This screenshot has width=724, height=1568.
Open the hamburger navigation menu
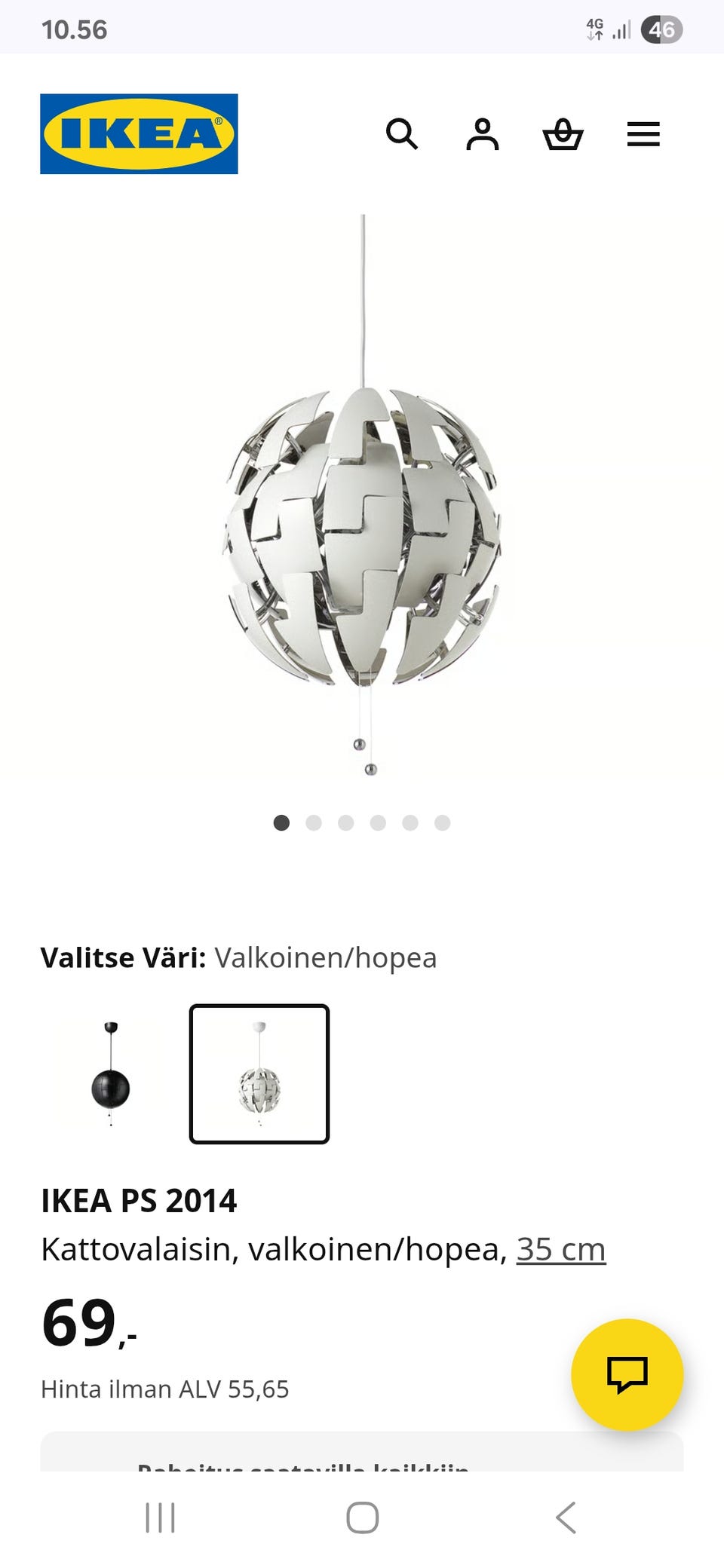(643, 135)
